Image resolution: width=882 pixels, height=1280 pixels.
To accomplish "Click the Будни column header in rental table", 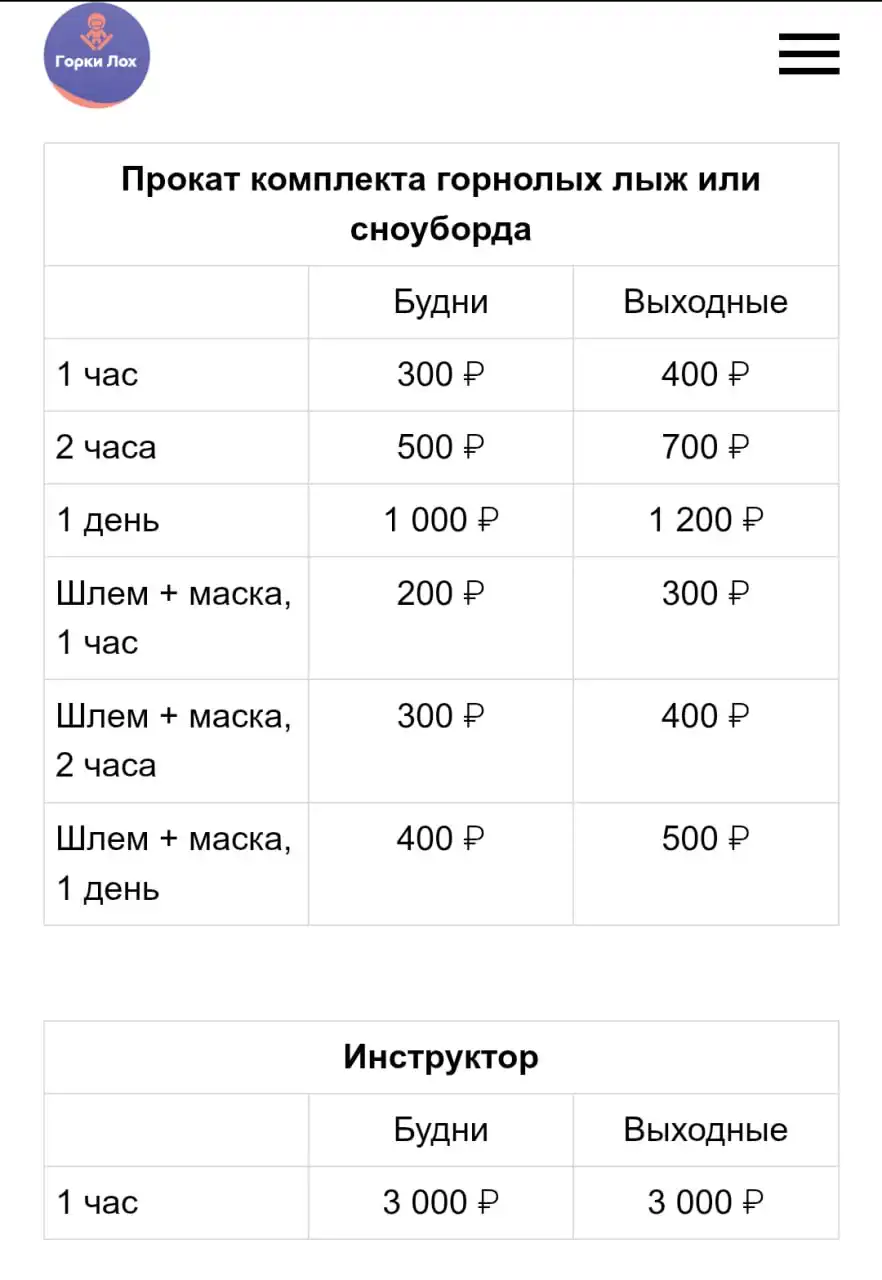I will point(439,302).
